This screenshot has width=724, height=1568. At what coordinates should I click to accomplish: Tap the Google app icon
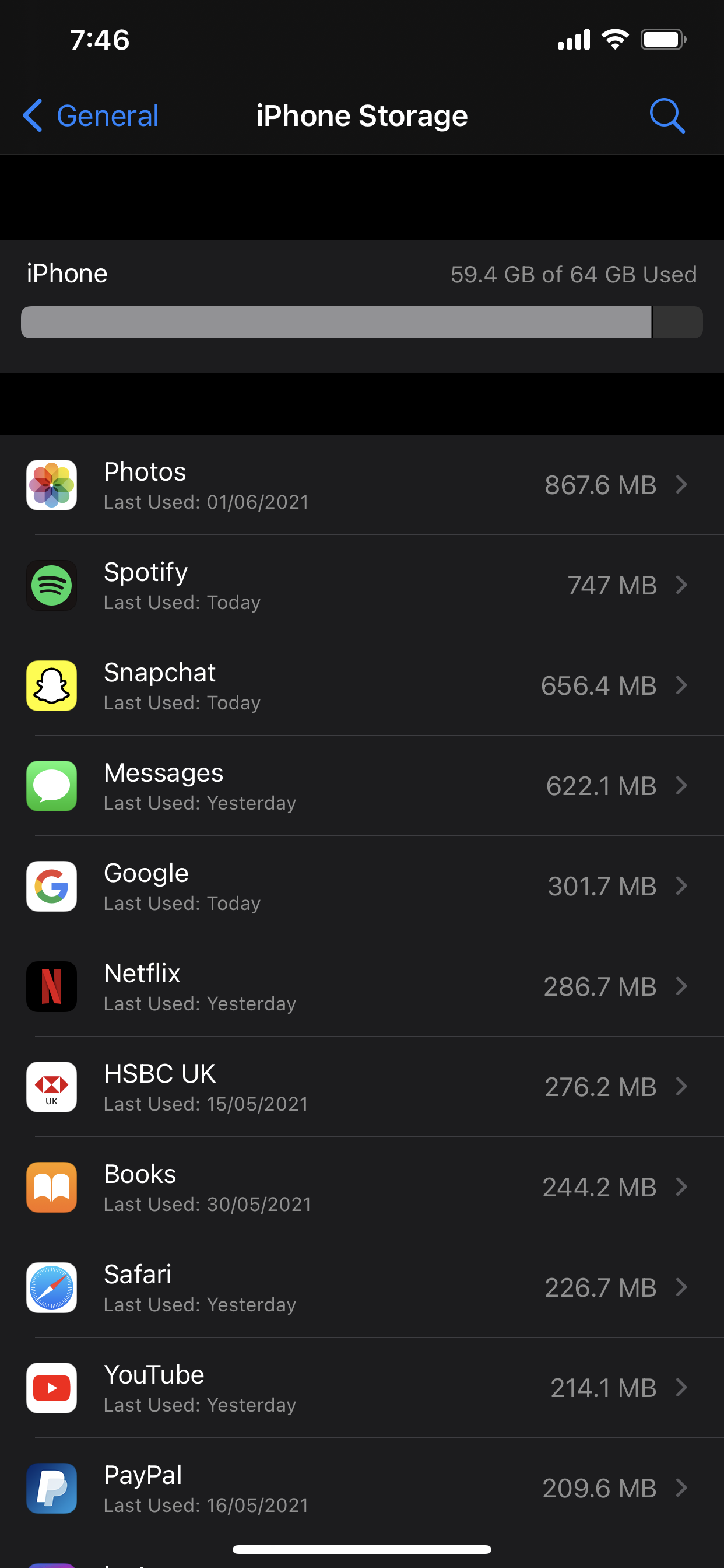click(x=52, y=887)
